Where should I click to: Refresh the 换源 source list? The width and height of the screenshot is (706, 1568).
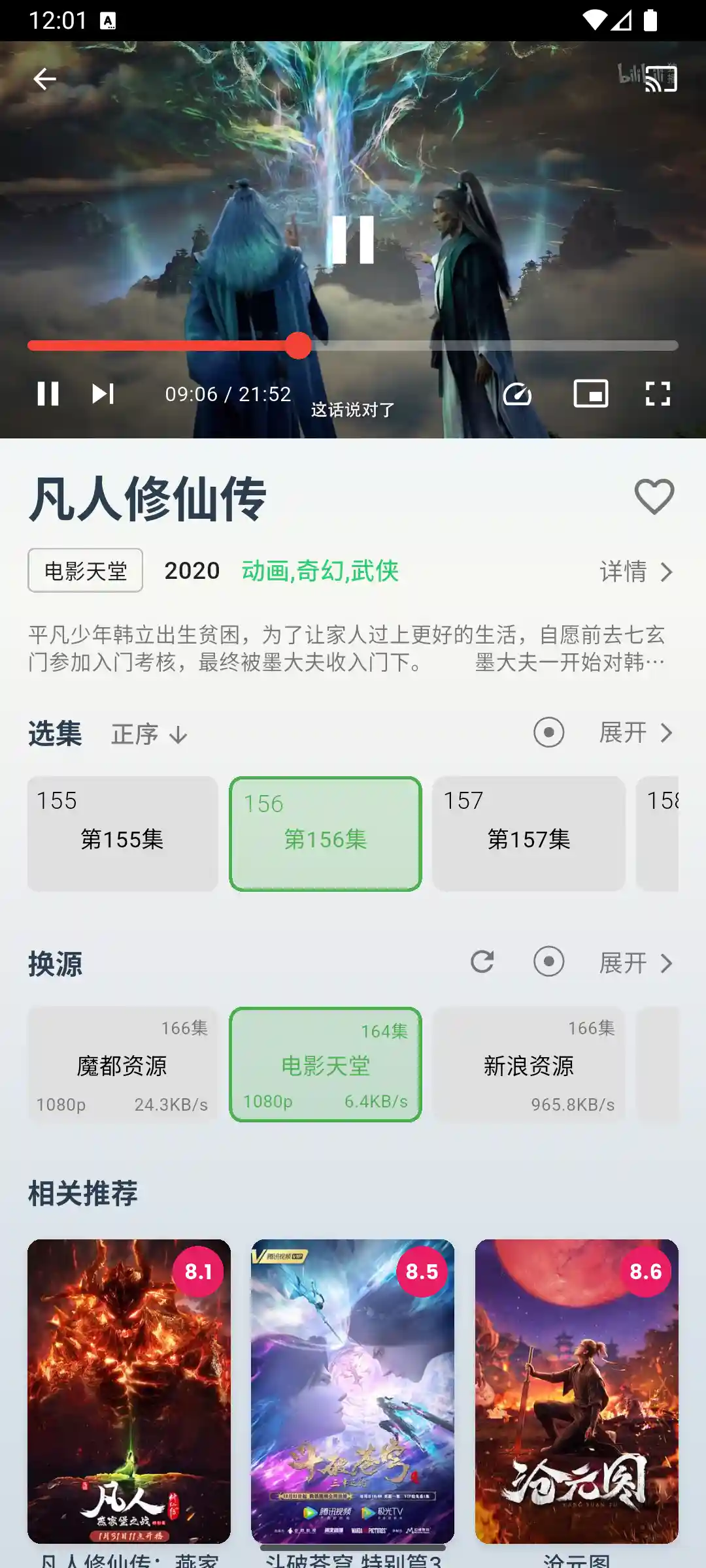(482, 962)
